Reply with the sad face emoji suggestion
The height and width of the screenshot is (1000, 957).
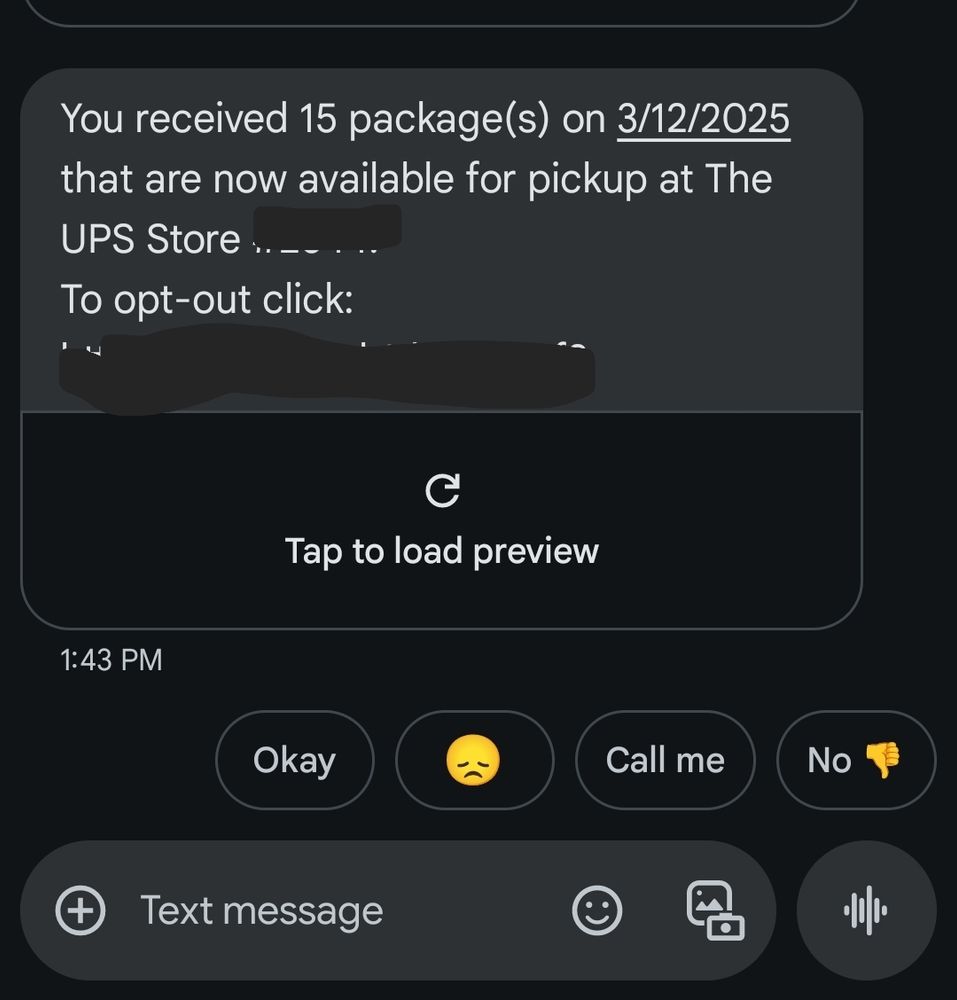tap(473, 760)
